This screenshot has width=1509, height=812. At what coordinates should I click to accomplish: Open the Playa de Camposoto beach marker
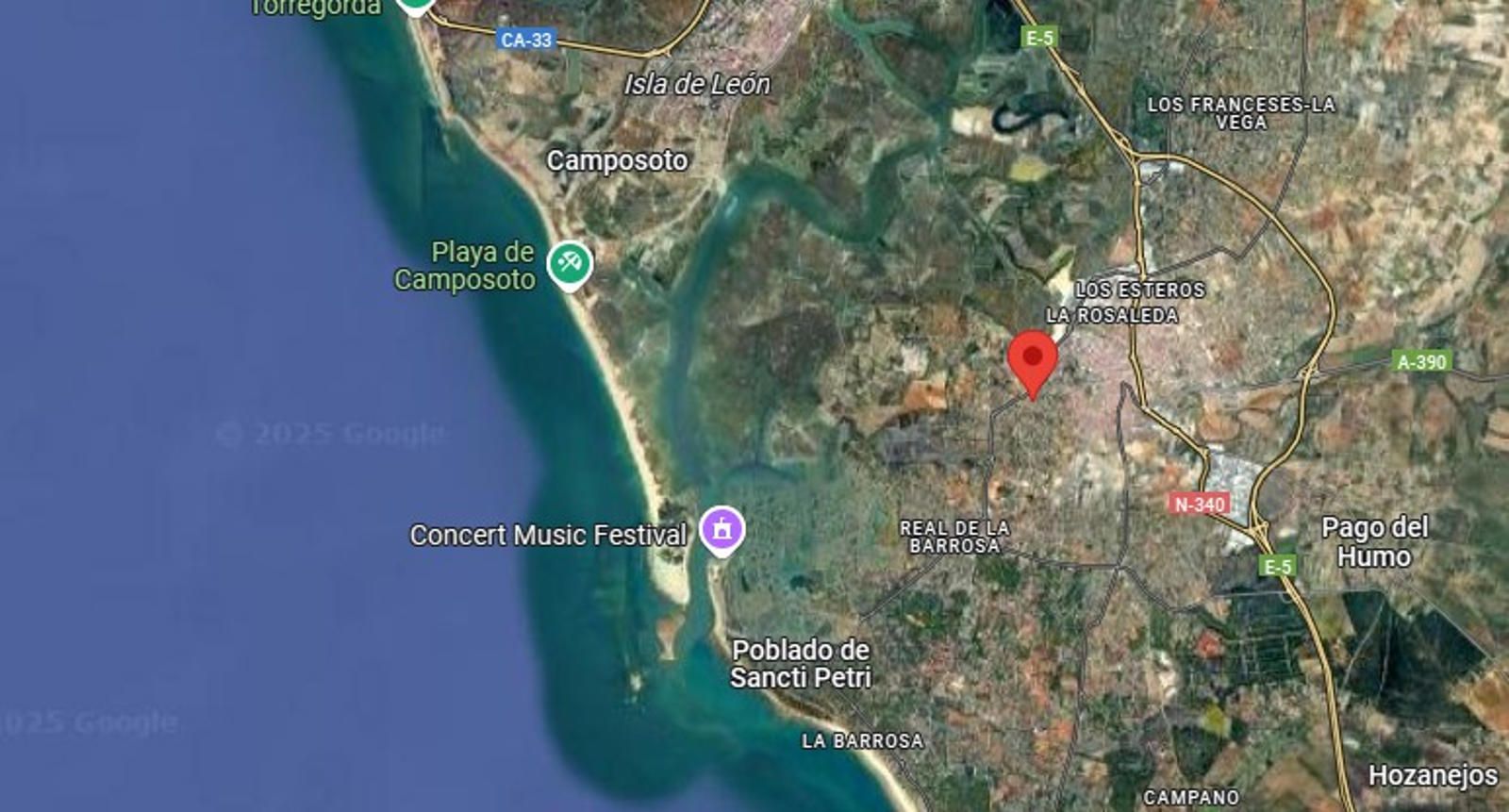click(570, 263)
